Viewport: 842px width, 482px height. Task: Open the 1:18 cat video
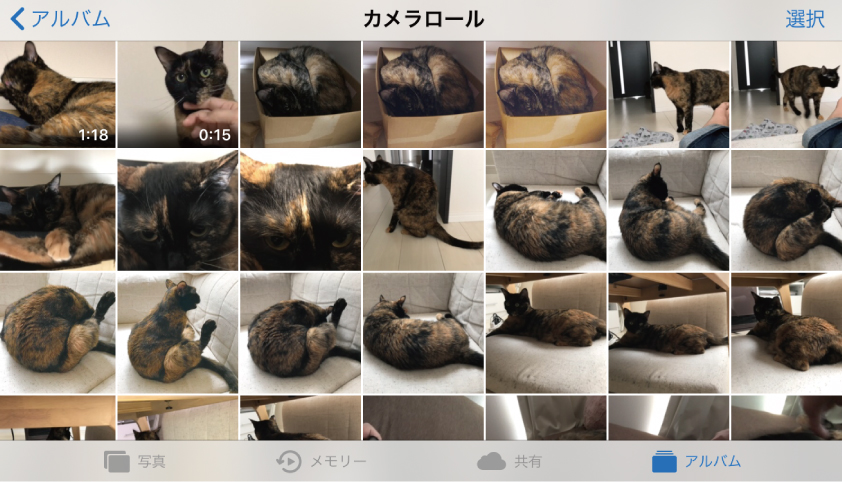pos(58,94)
